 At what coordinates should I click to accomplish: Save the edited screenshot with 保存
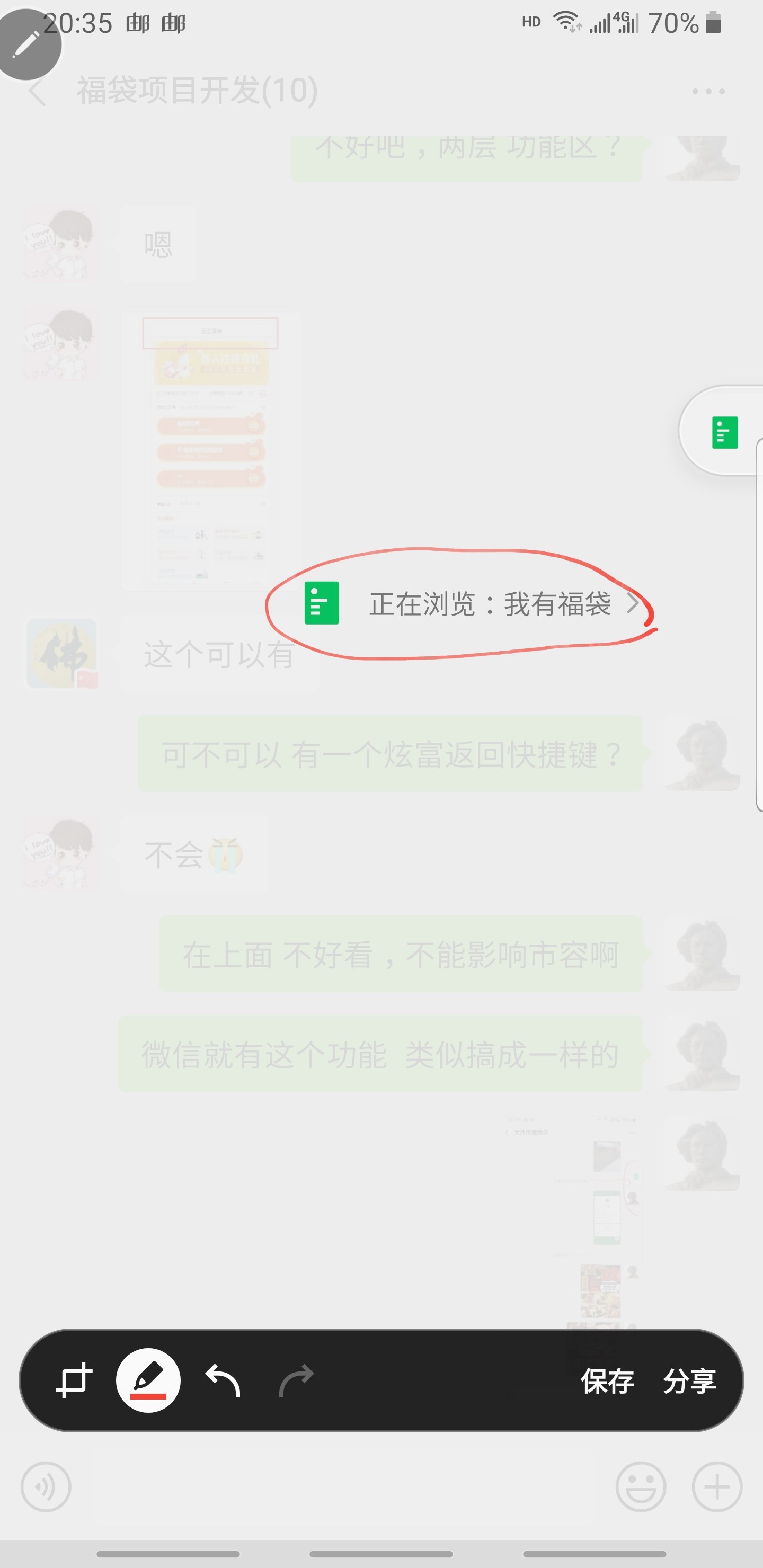607,1380
